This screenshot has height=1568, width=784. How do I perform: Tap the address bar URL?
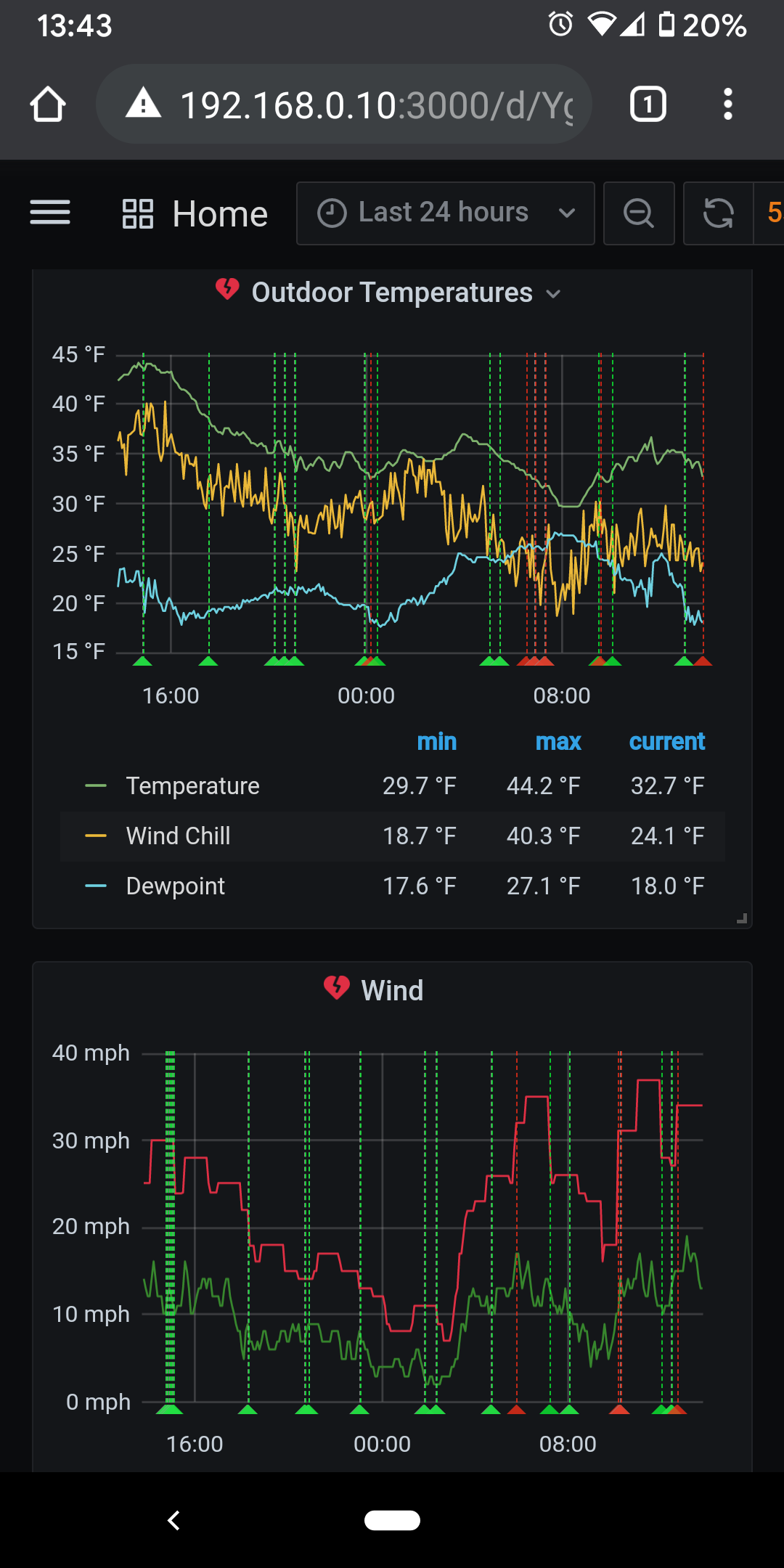click(375, 105)
